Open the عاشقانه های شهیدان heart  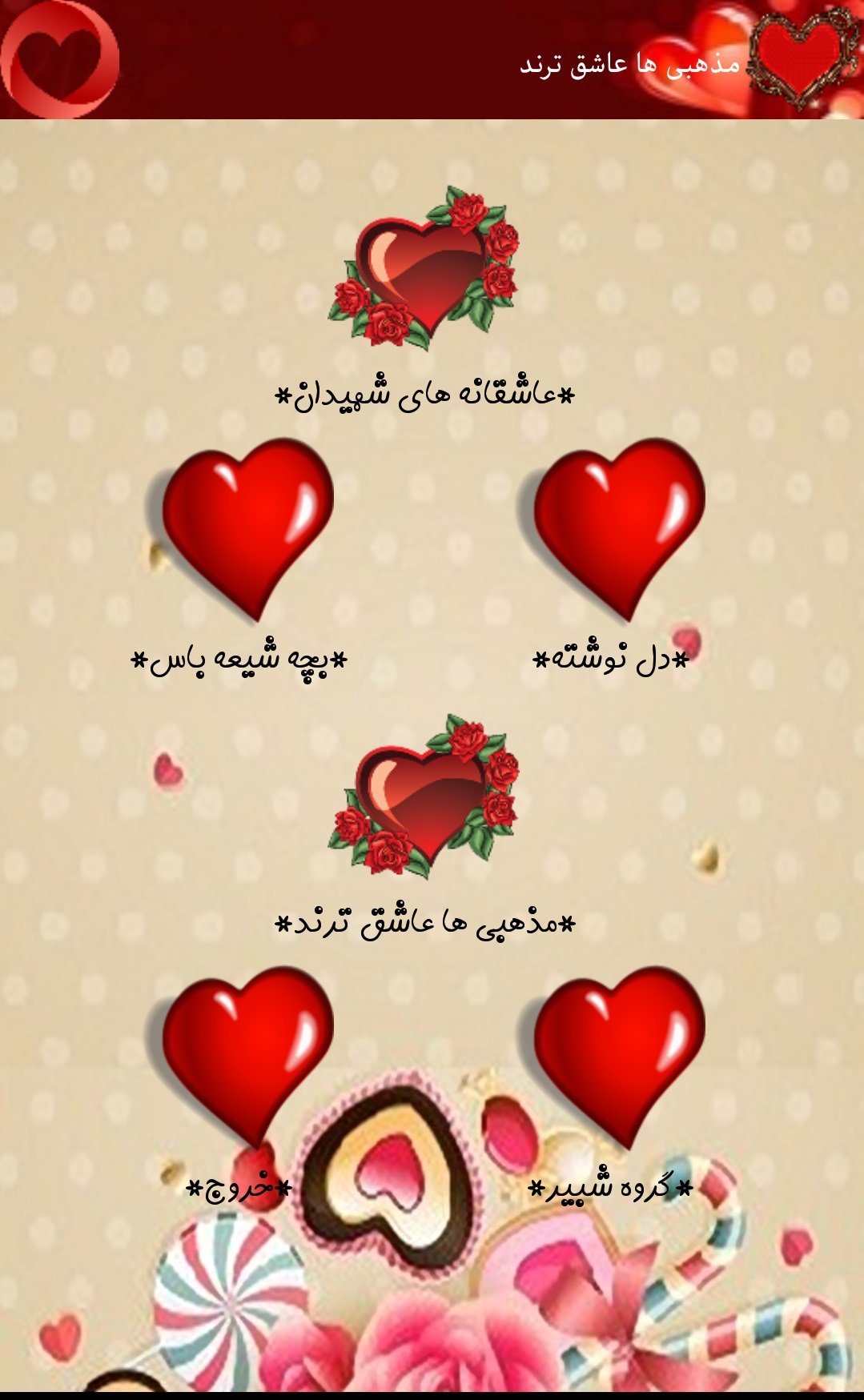(x=424, y=269)
